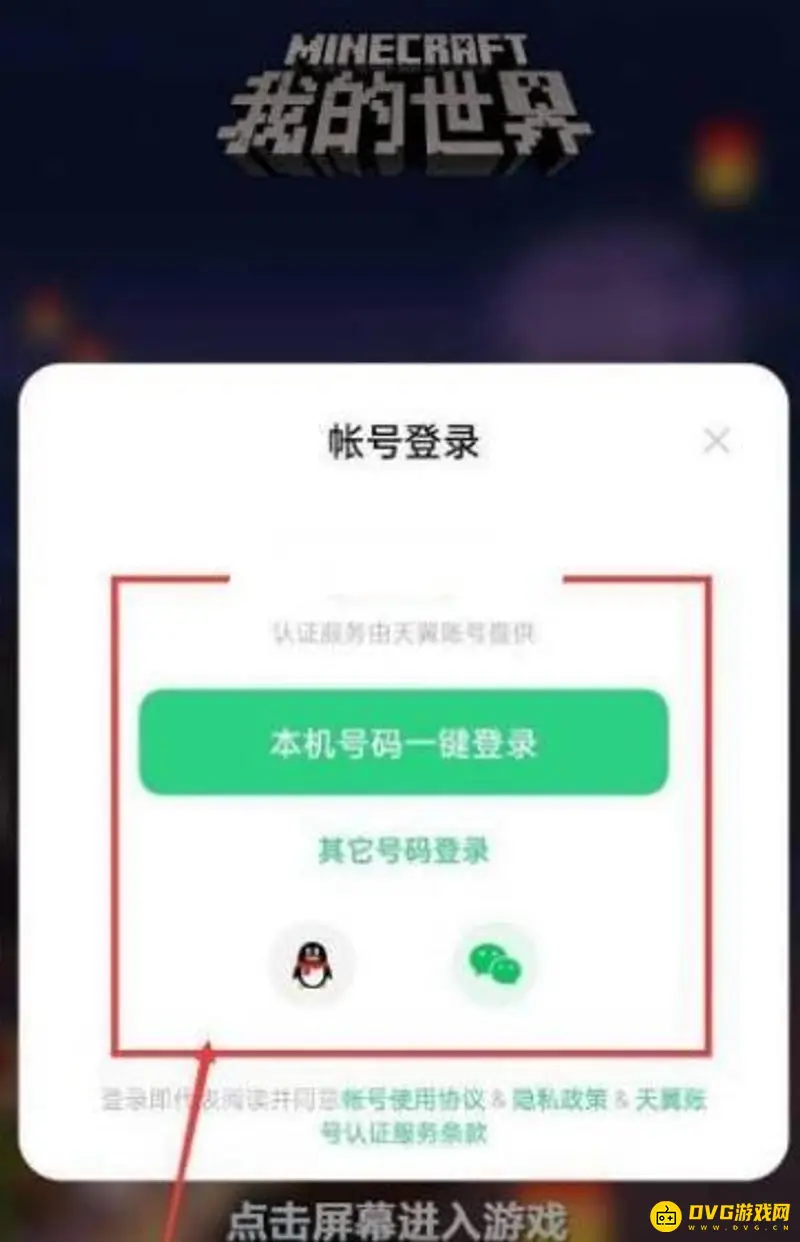800x1242 pixels.
Task: Close the 帐号登录 dialog
Action: [716, 441]
